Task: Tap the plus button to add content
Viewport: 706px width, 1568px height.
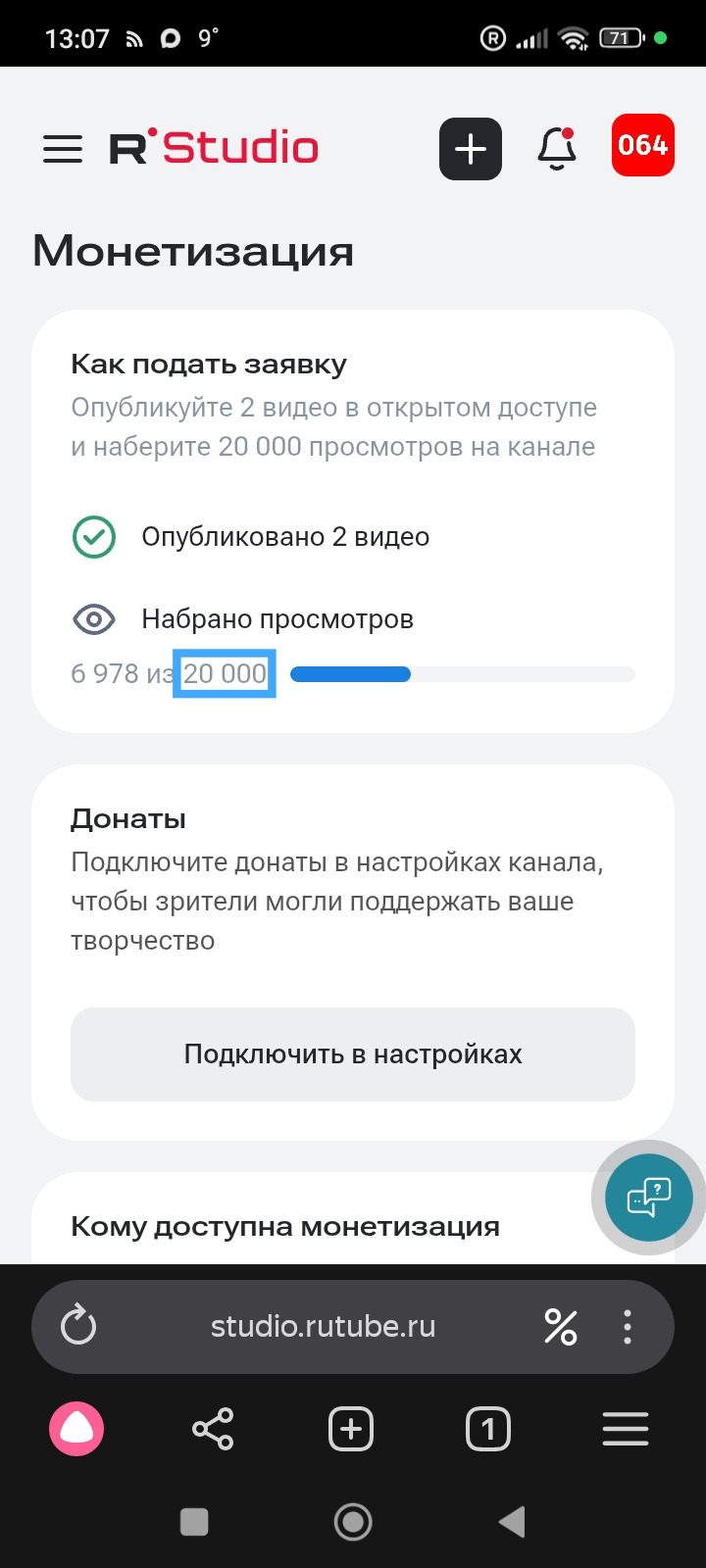Action: point(471,149)
